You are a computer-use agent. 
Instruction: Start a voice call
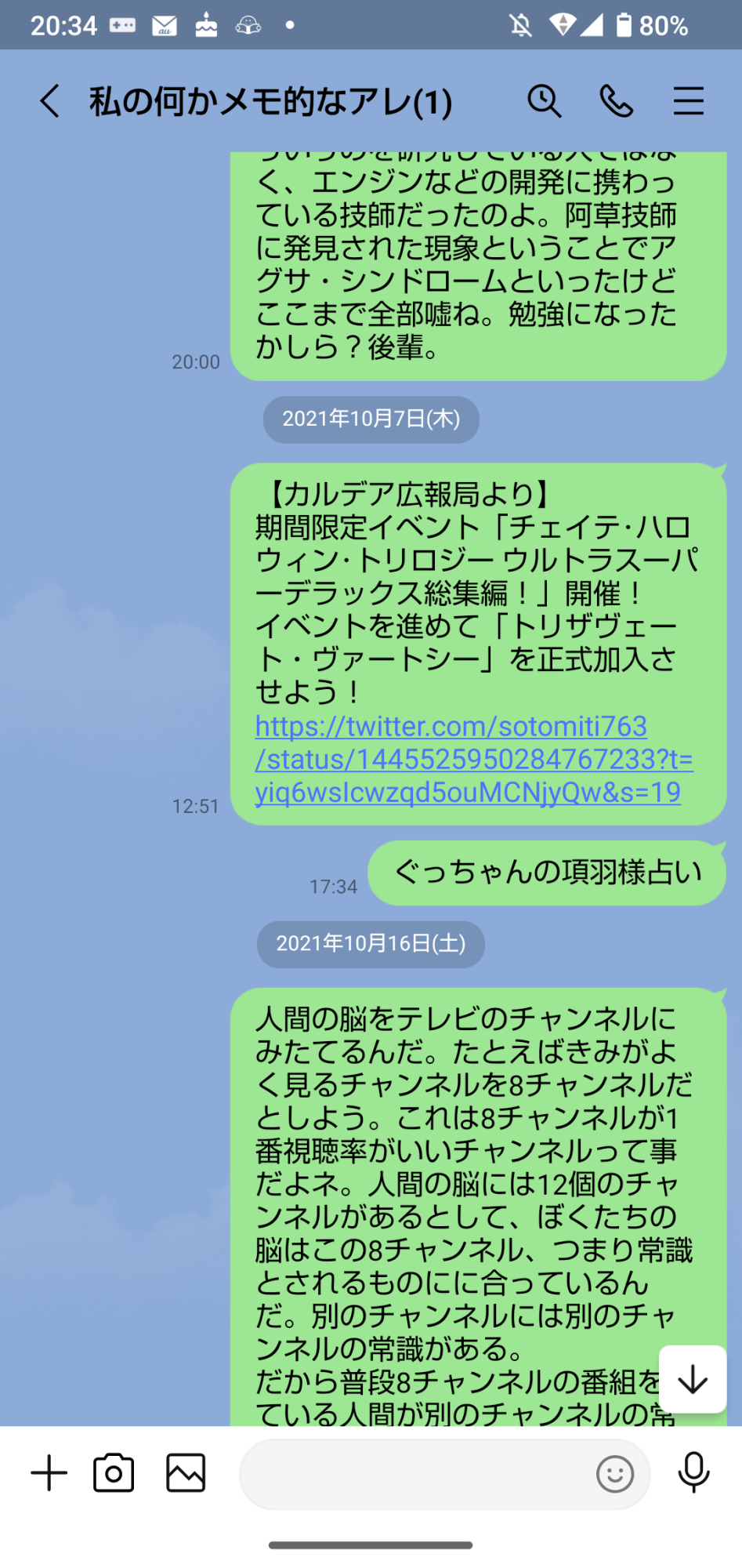(x=616, y=101)
